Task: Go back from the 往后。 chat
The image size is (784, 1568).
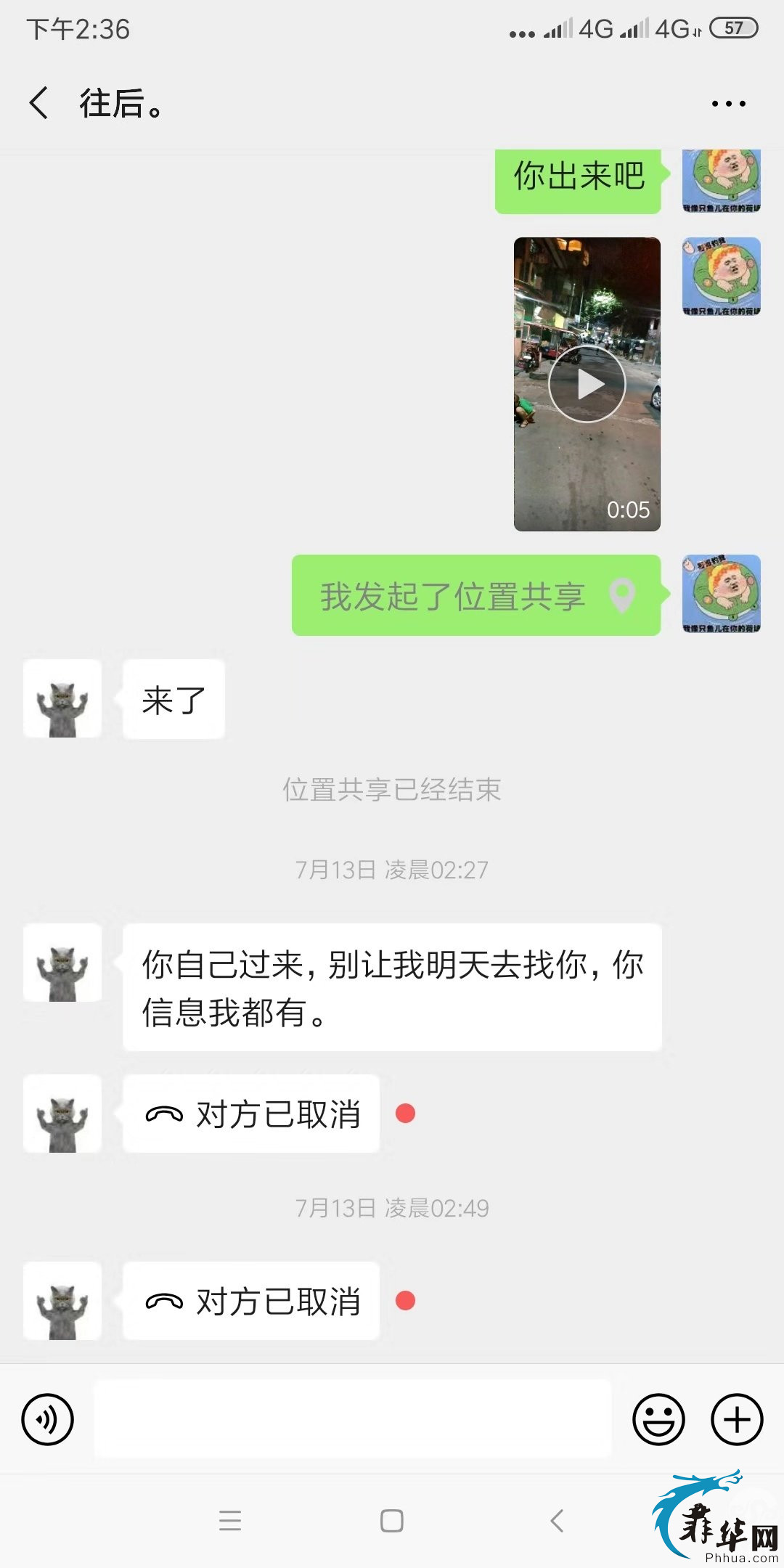Action: [x=39, y=102]
